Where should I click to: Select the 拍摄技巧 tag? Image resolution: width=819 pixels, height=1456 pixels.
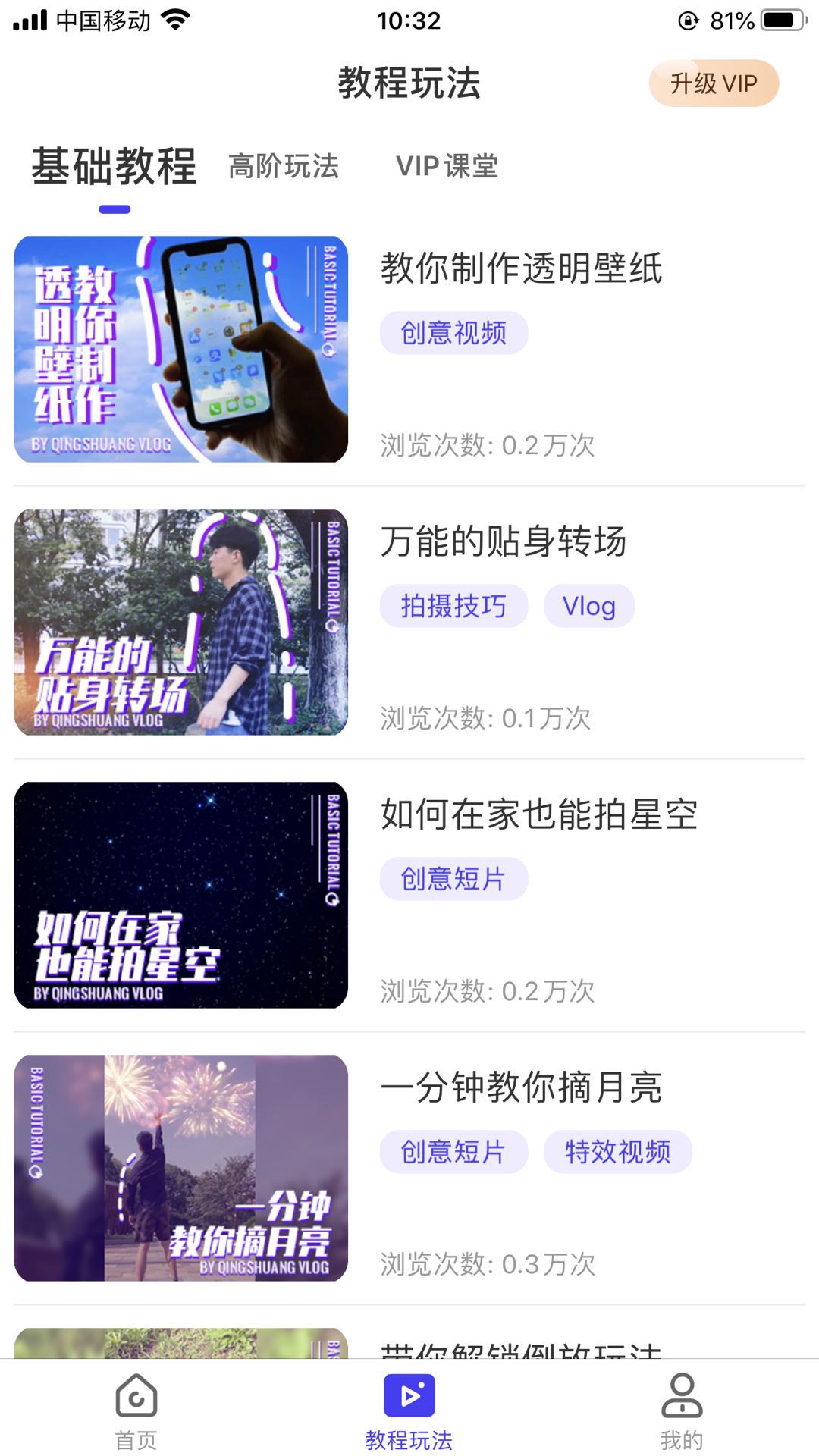point(453,606)
